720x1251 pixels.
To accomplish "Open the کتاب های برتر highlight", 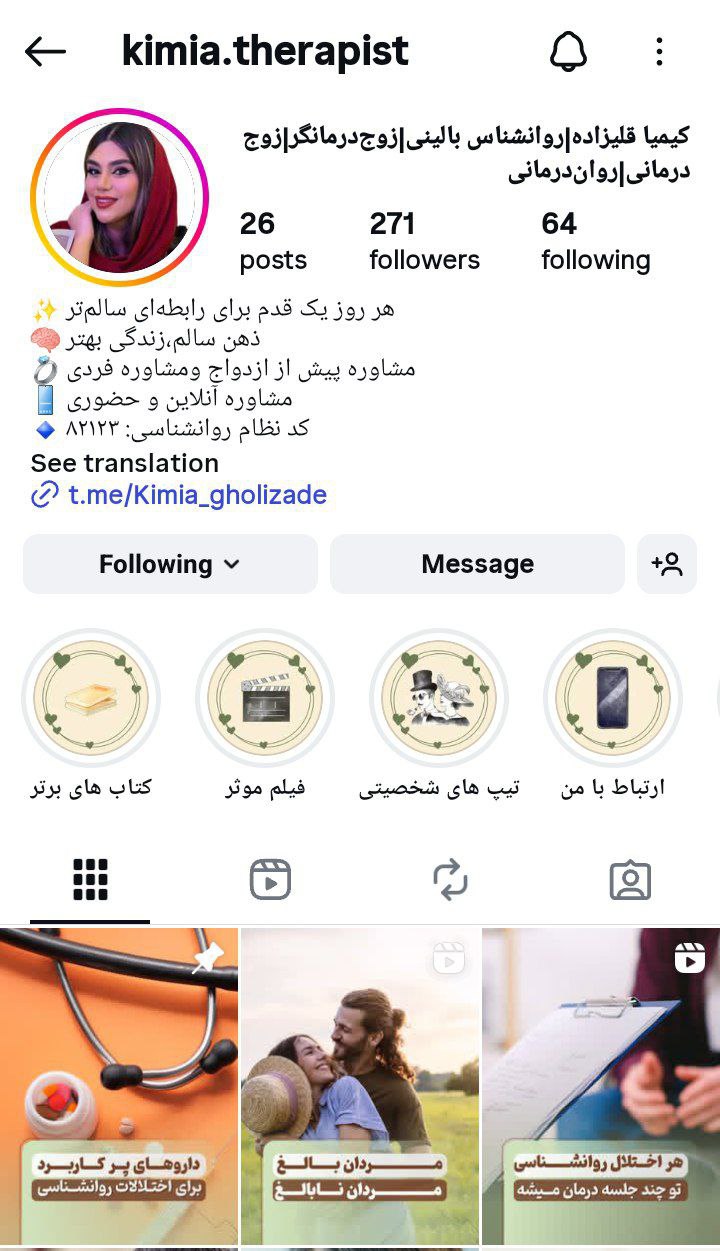I will [91, 697].
